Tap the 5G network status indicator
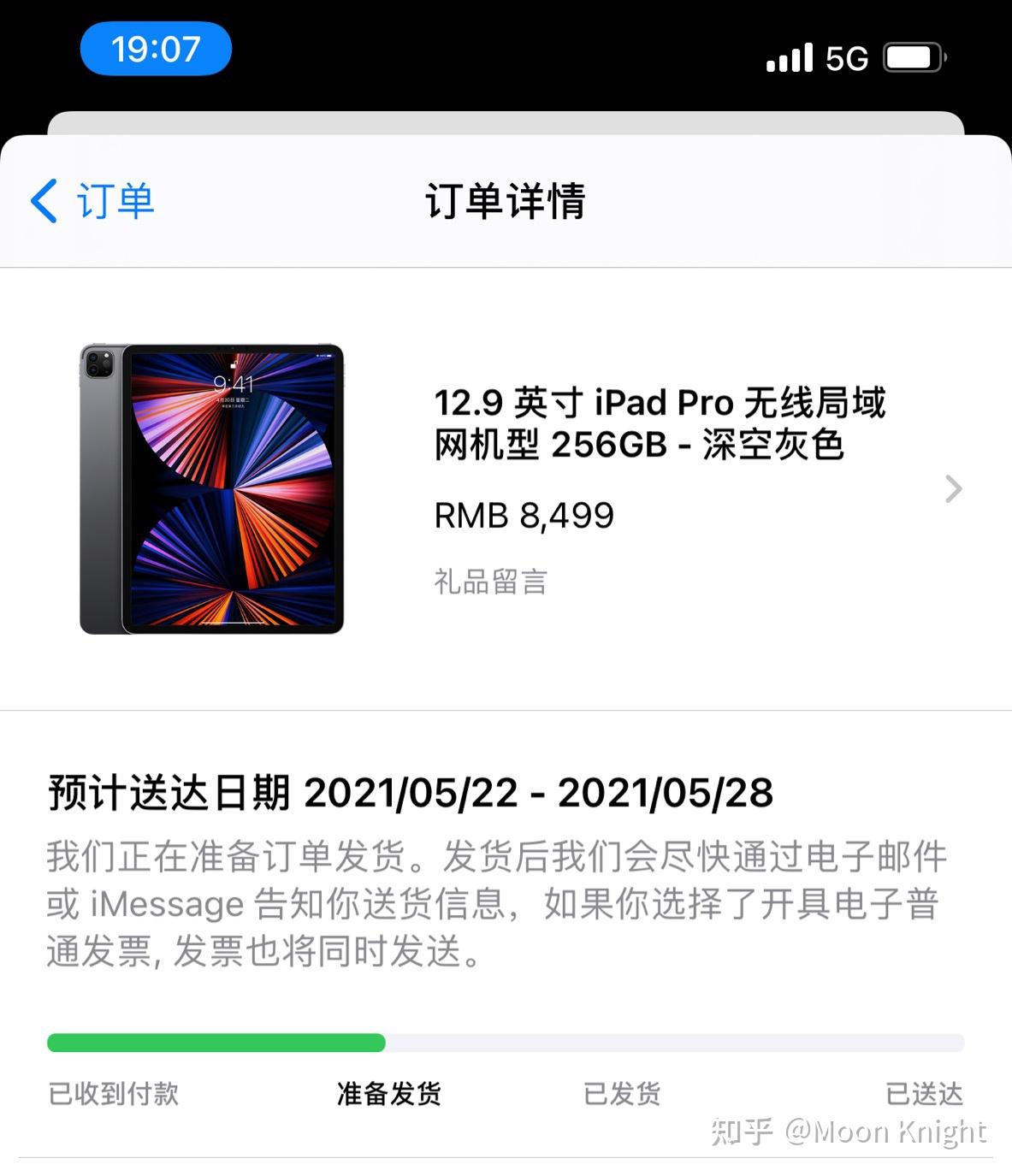 pos(846,57)
